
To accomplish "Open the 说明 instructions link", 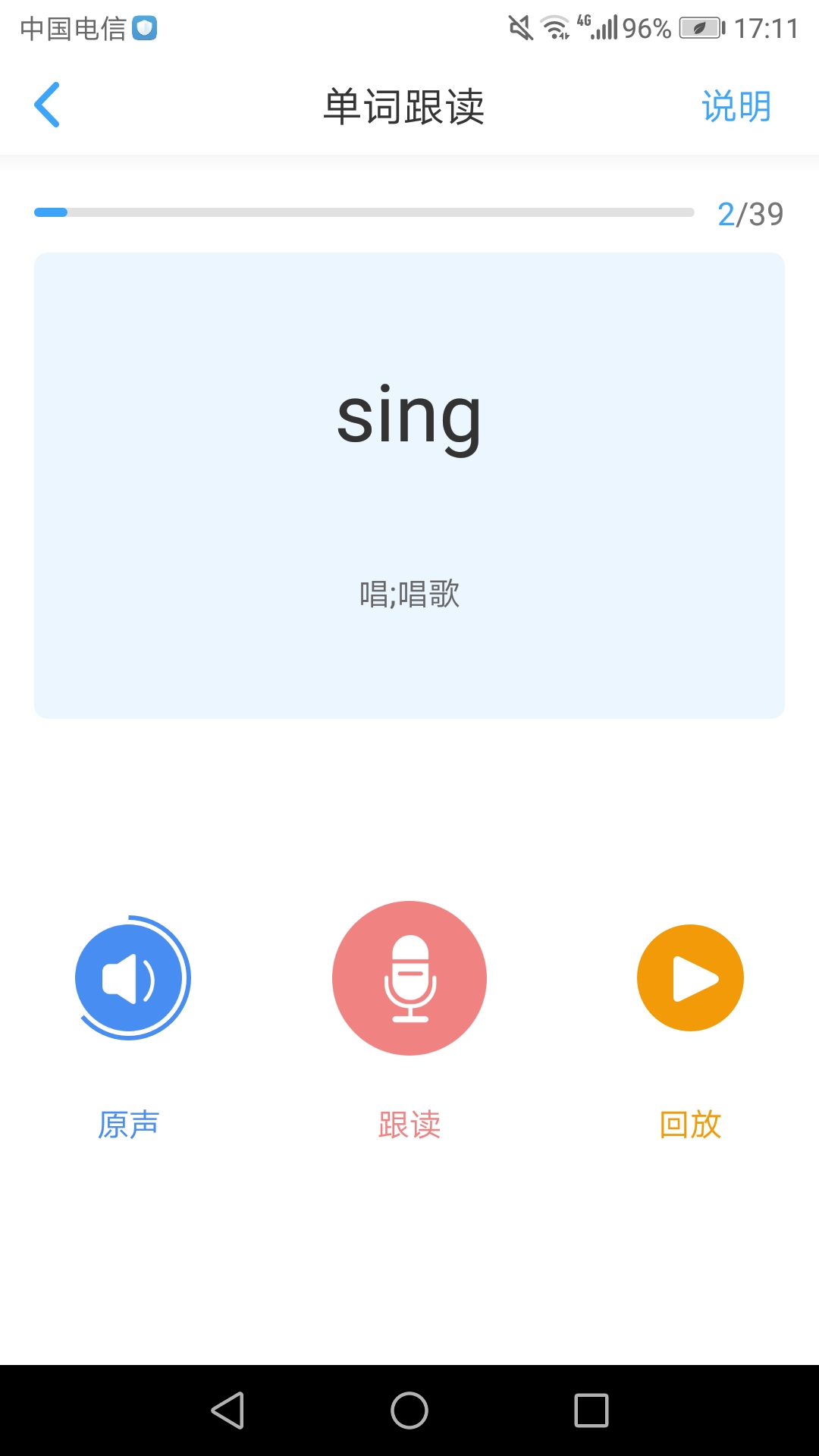I will coord(736,106).
